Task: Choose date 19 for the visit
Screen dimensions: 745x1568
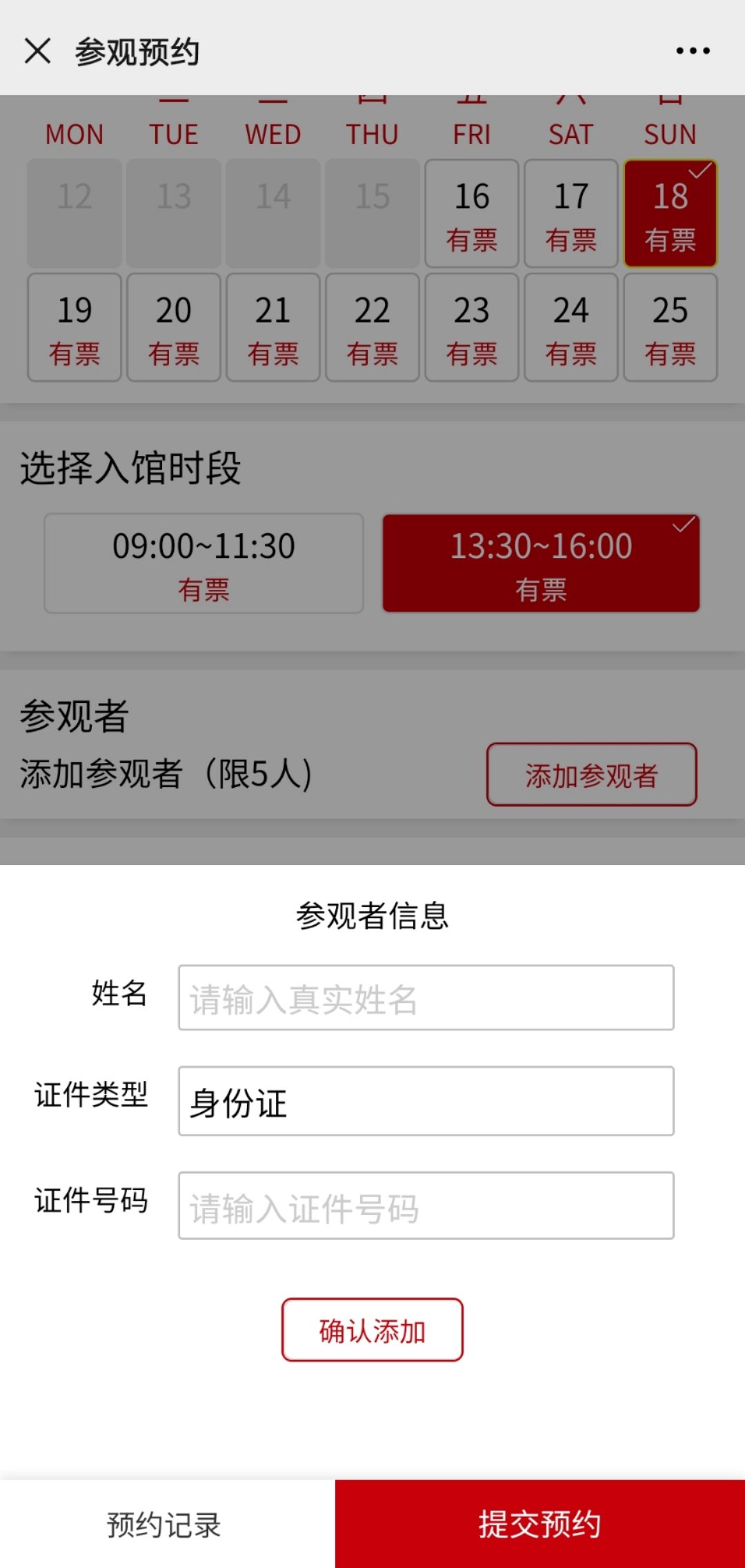Action: click(74, 328)
